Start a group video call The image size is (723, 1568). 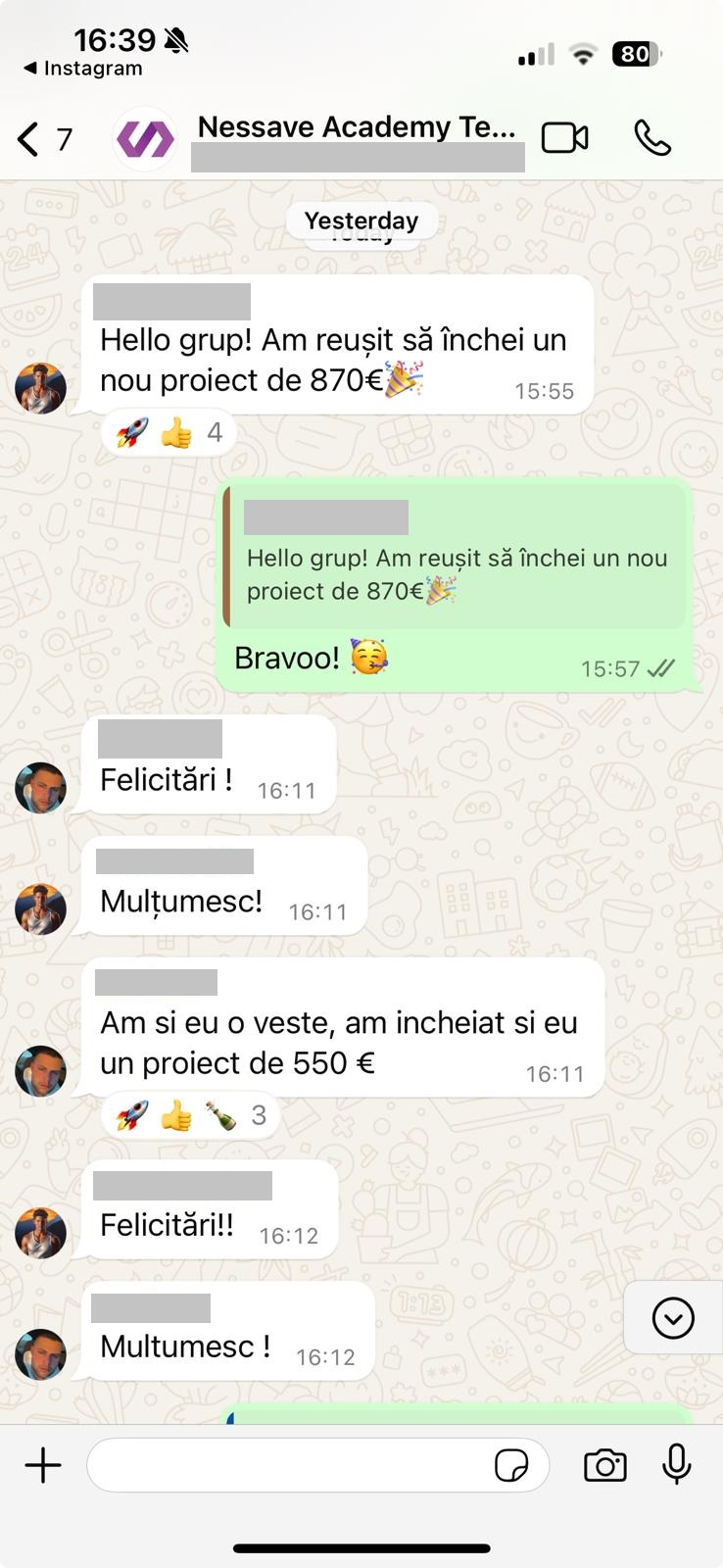click(564, 138)
